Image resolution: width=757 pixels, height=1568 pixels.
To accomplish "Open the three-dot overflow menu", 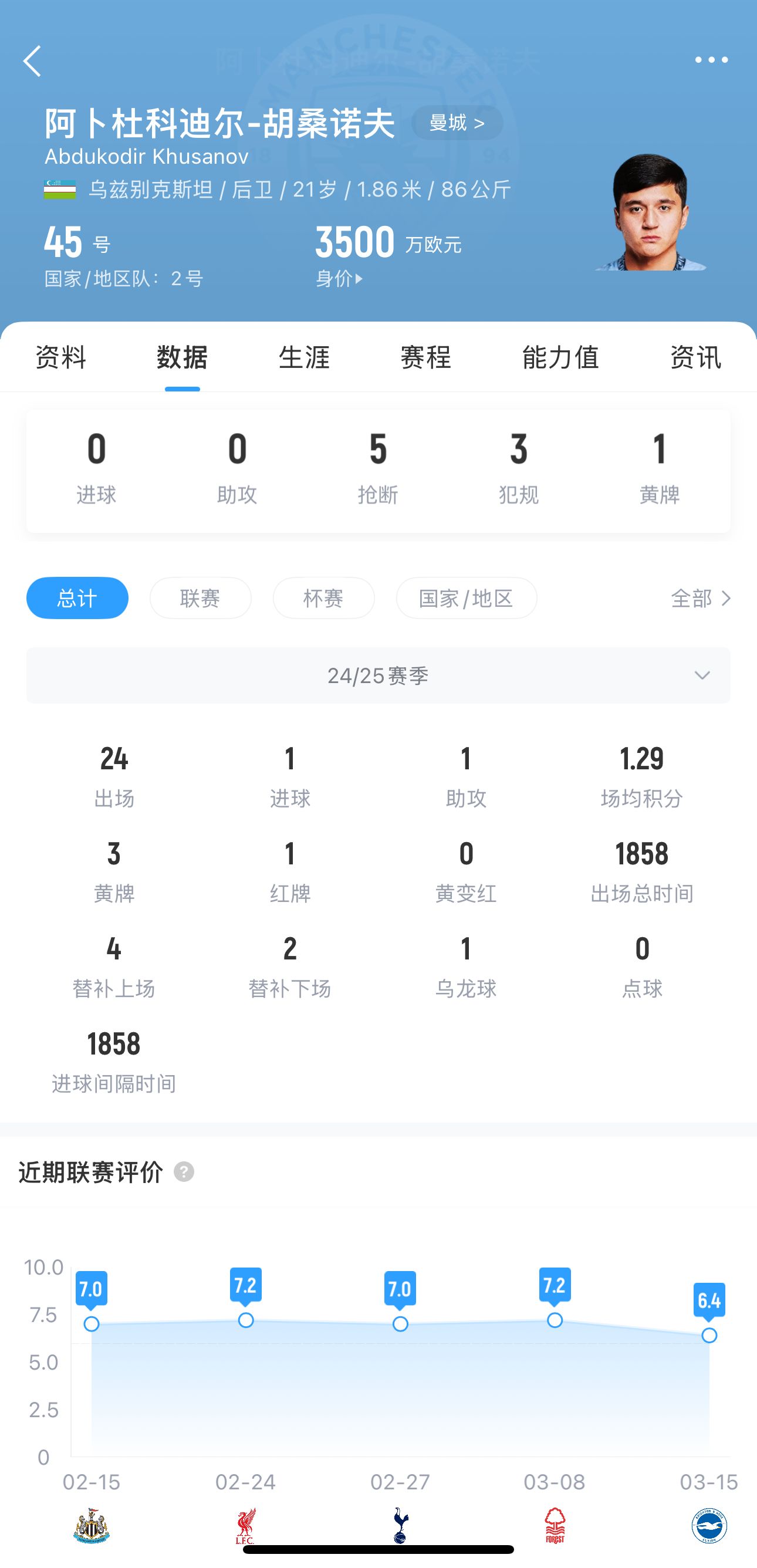I will [x=711, y=60].
